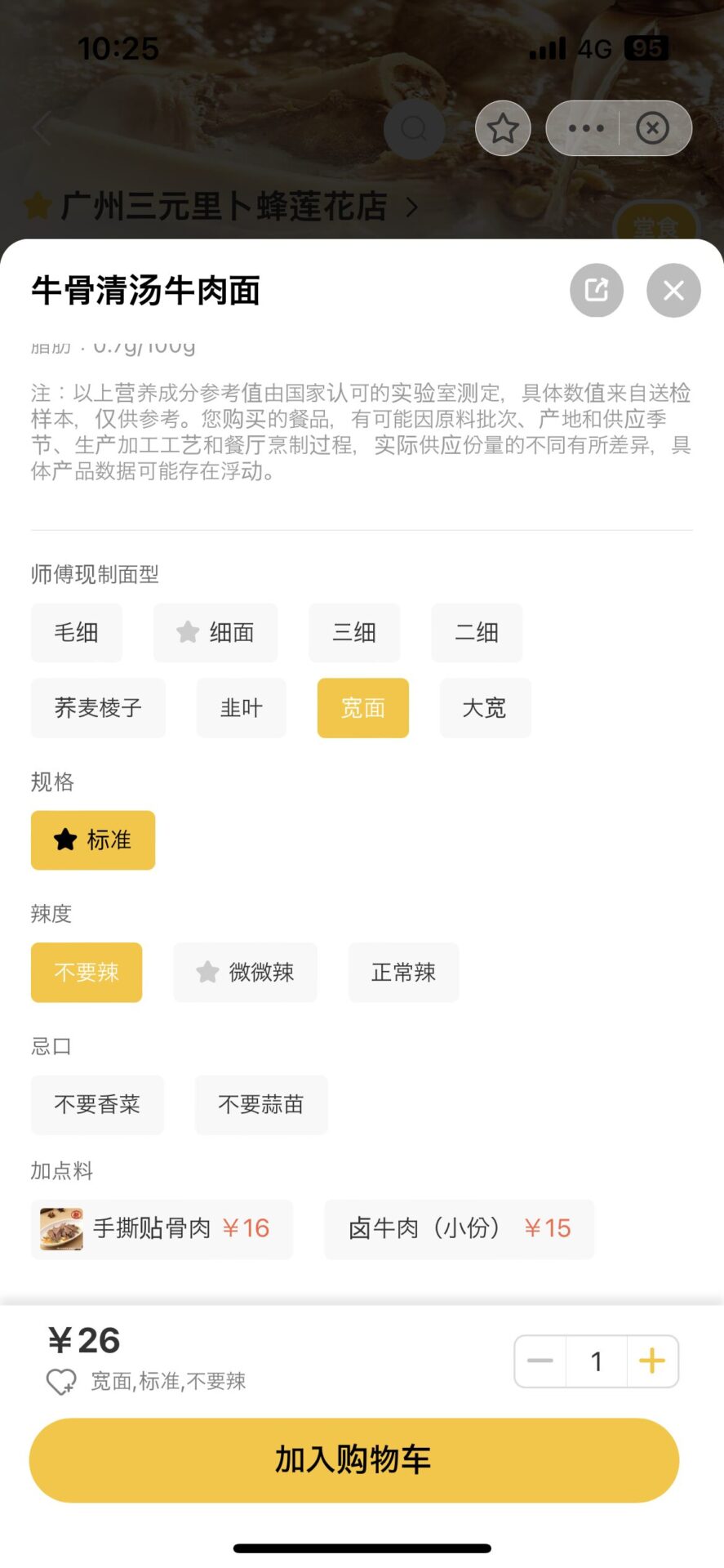Increase quantity with the plus button
This screenshot has height=1568, width=724.
pos(652,1361)
